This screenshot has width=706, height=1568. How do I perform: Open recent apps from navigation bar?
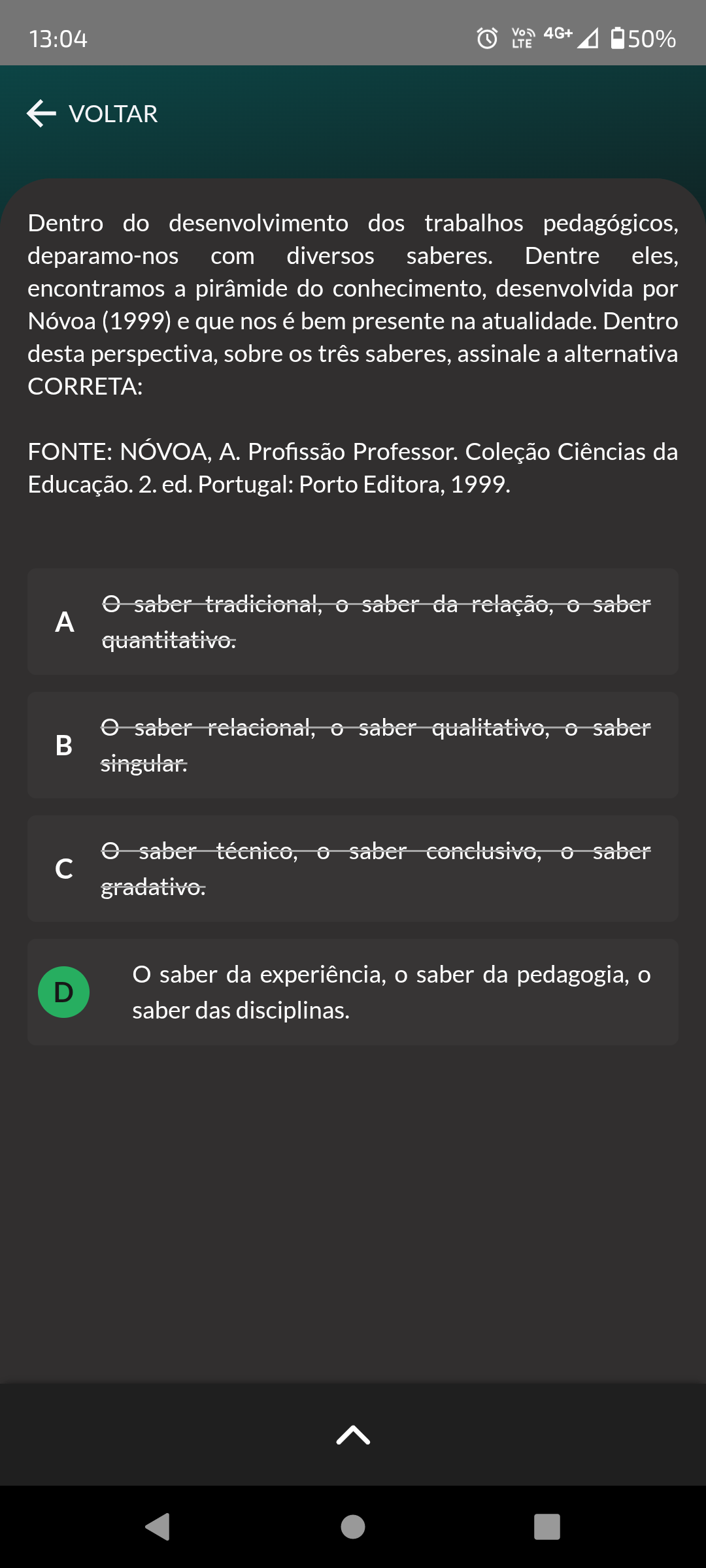[x=546, y=1527]
